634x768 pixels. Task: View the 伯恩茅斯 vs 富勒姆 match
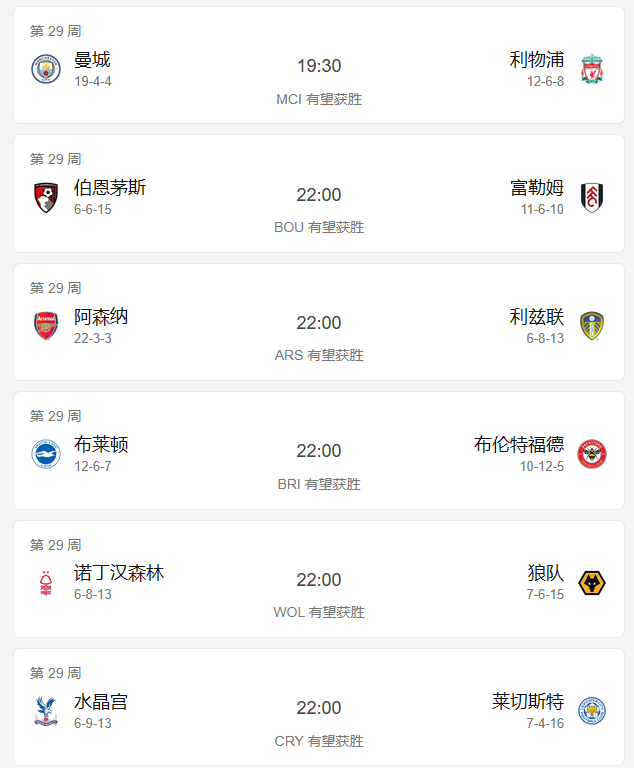click(x=318, y=195)
